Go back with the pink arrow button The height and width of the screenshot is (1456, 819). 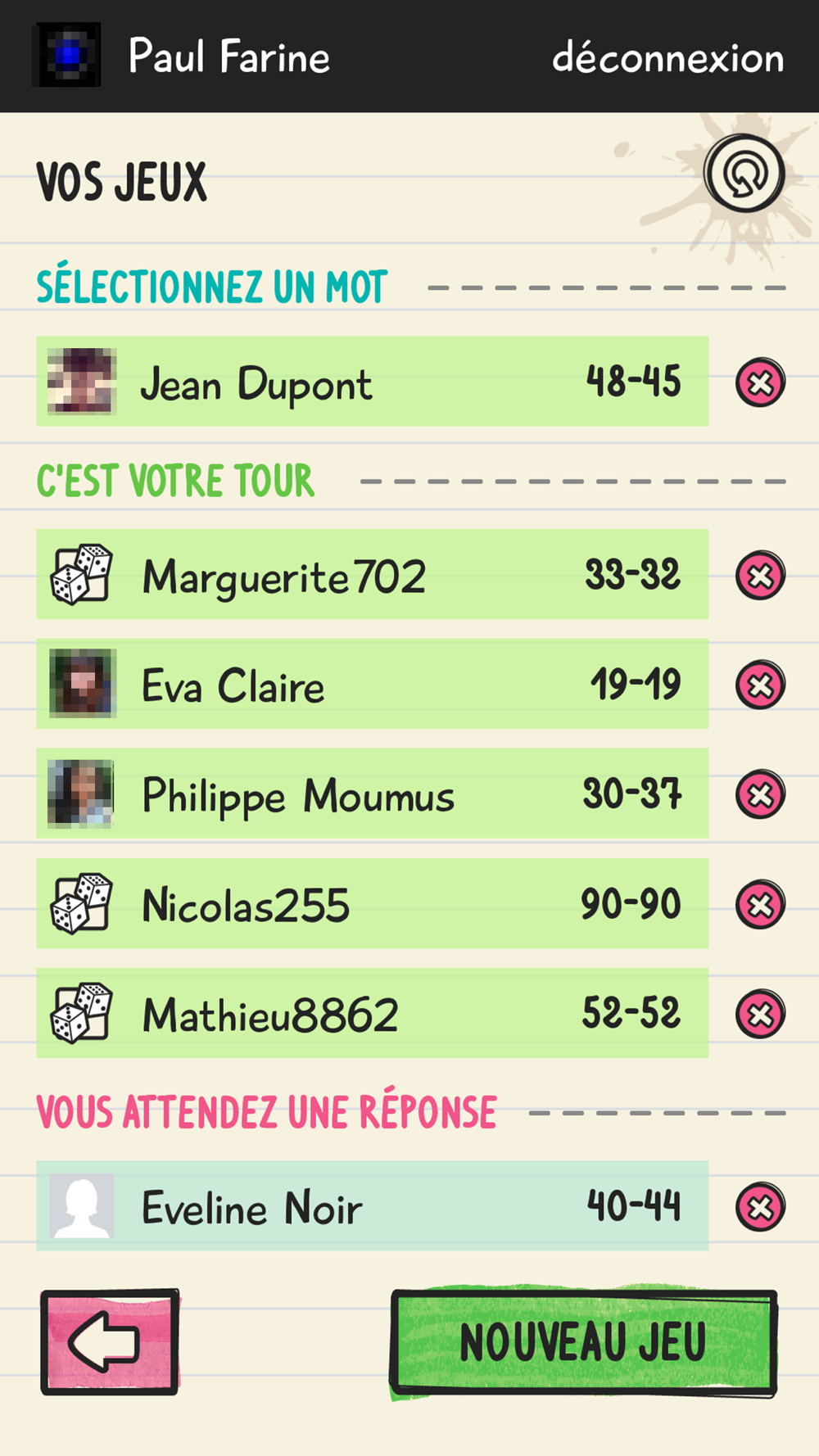110,1342
